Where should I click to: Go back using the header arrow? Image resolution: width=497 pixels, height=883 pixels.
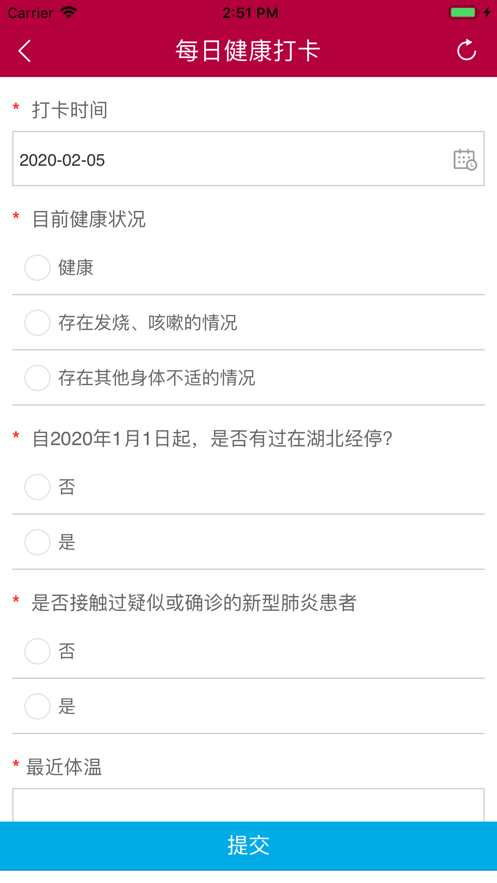[25, 51]
